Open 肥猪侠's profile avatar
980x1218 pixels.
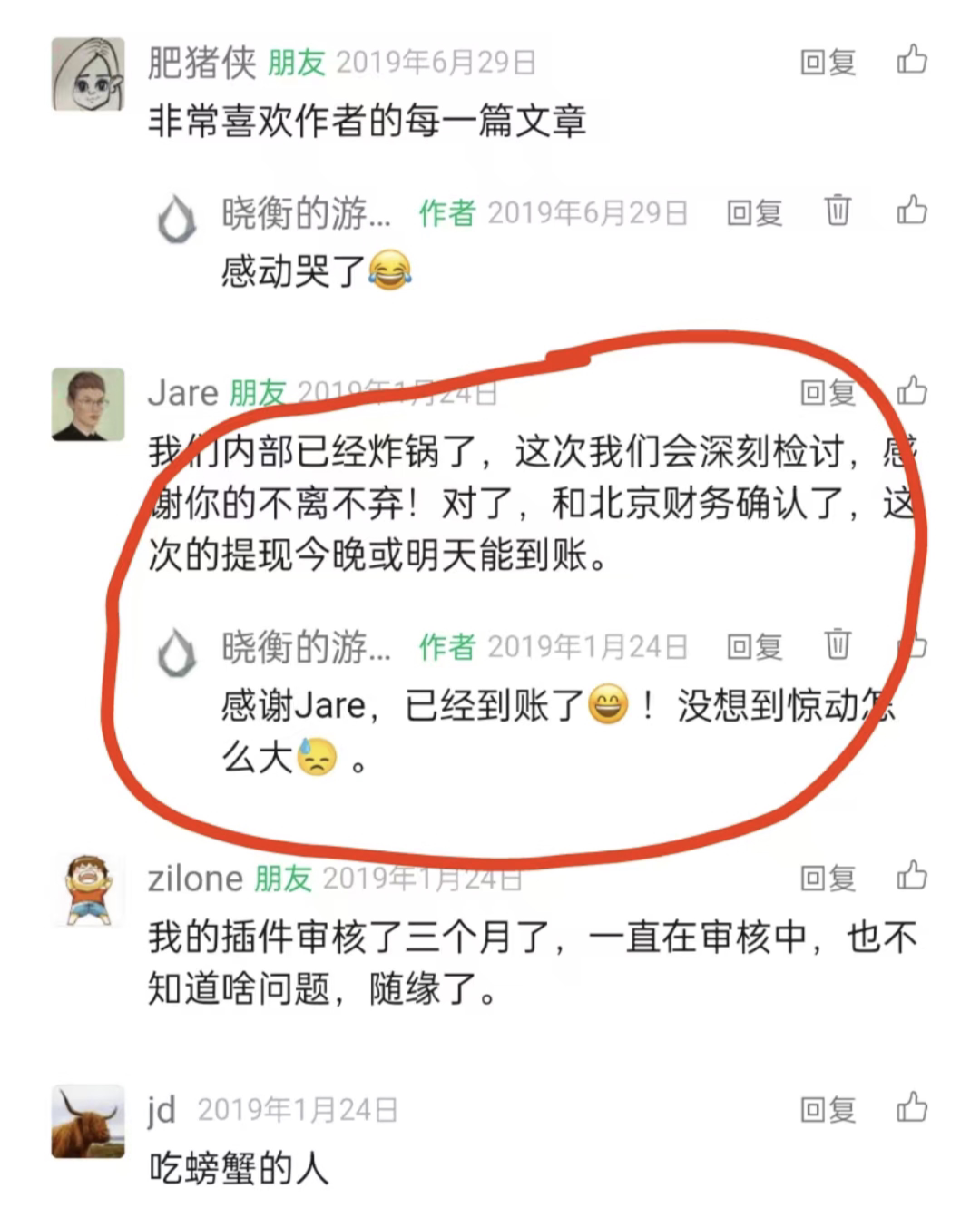[x=88, y=74]
